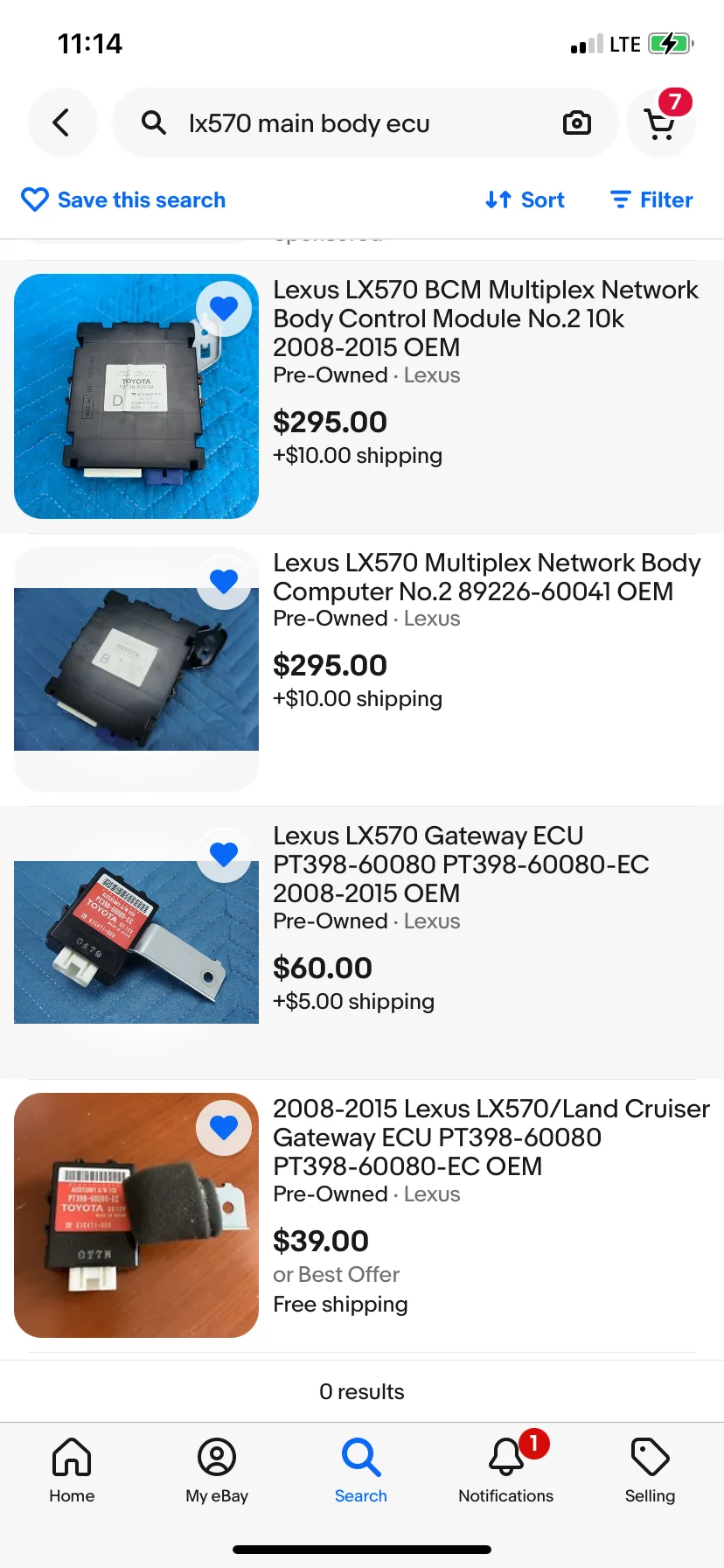Go back with the back arrow

(61, 122)
